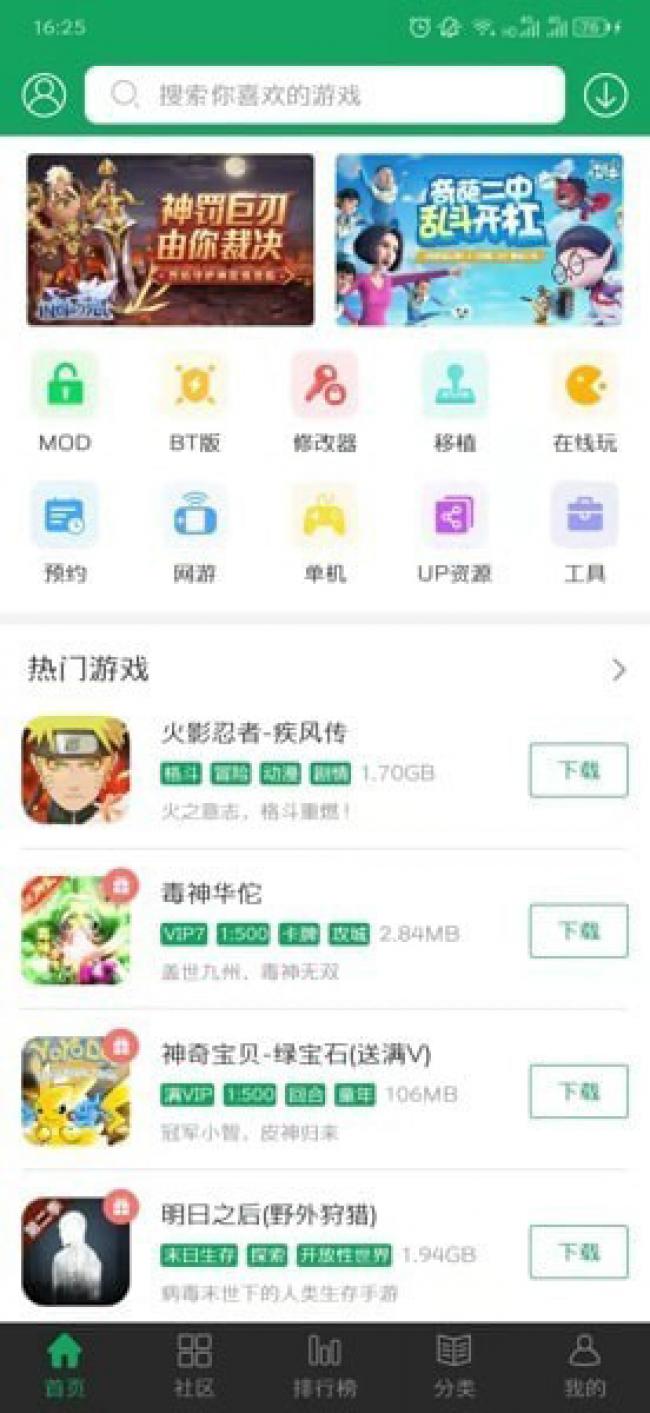Open the 预约 category
This screenshot has height=1413, width=650.
click(x=65, y=532)
